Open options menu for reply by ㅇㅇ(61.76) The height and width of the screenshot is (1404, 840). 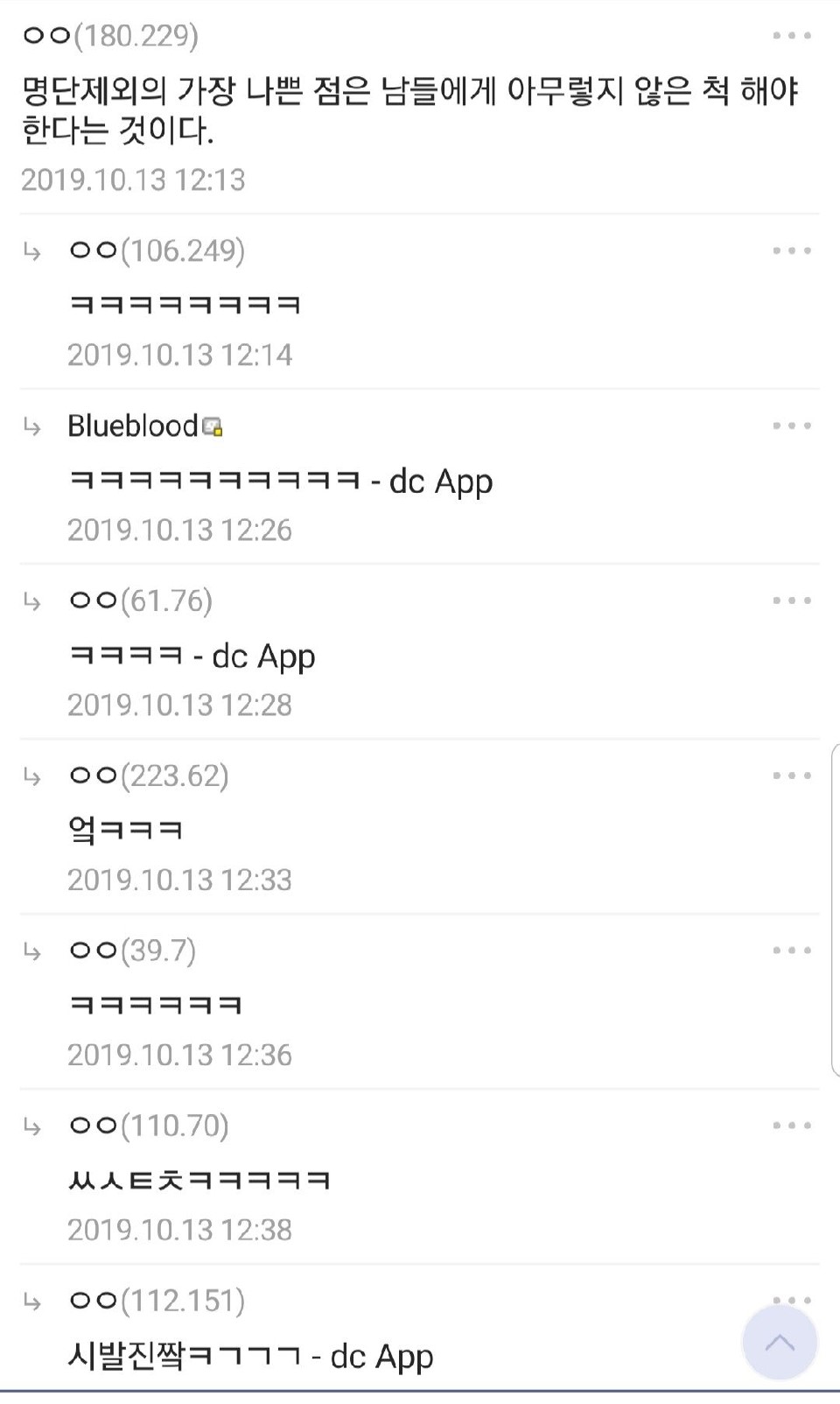[x=792, y=601]
